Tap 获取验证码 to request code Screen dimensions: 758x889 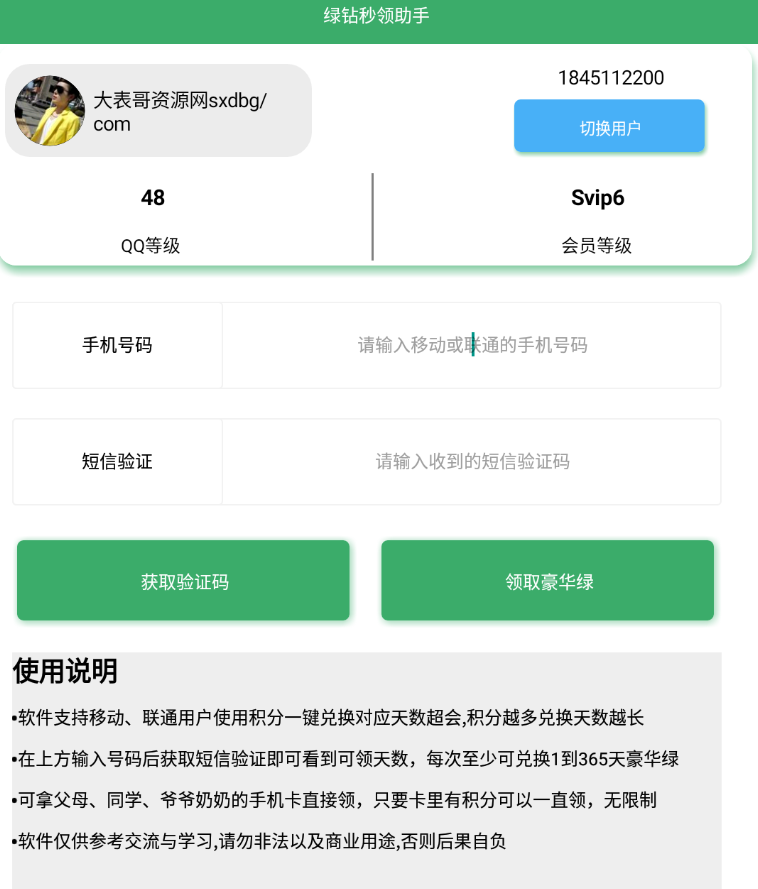coord(183,581)
